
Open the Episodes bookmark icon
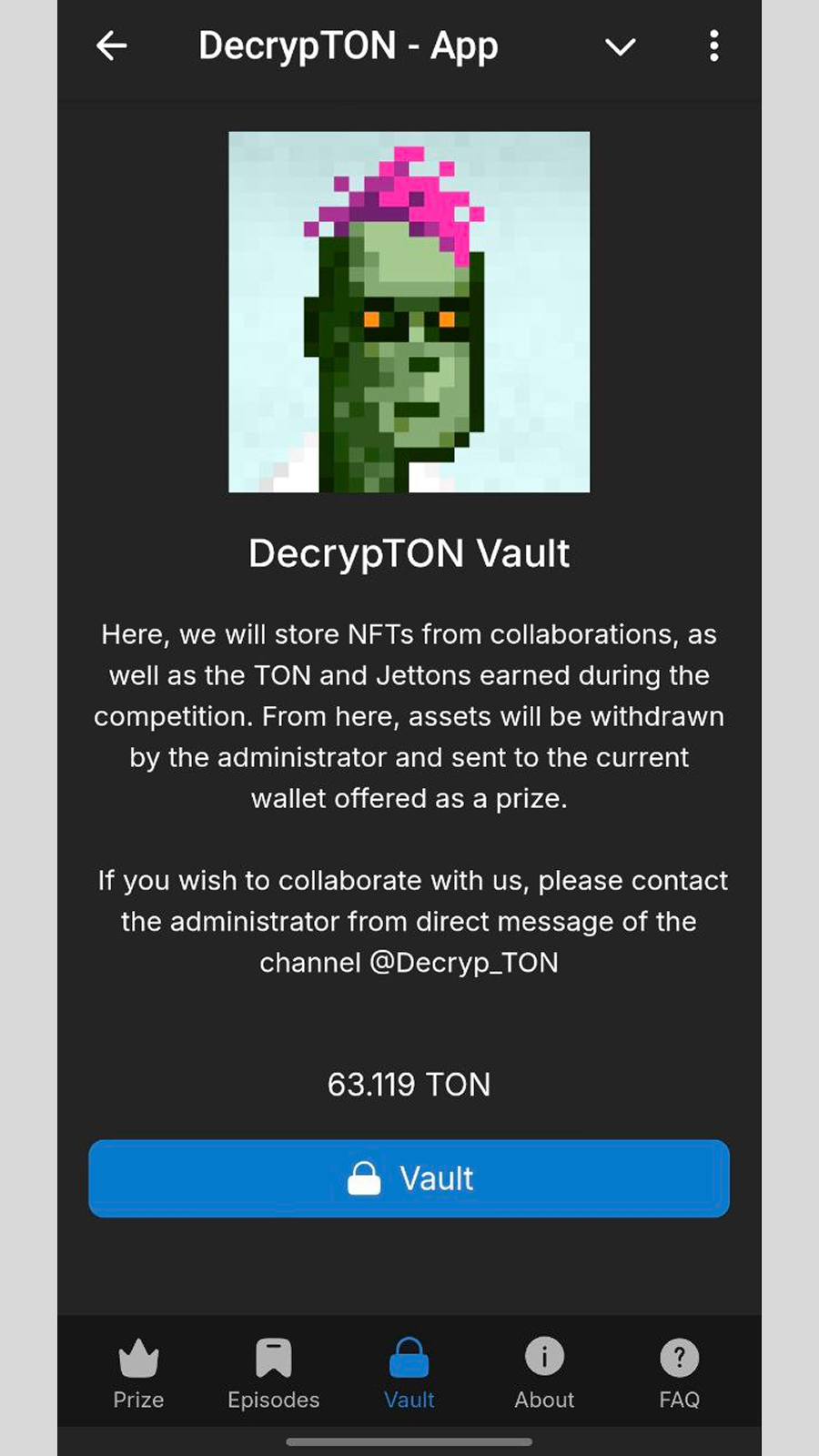[x=273, y=1356]
